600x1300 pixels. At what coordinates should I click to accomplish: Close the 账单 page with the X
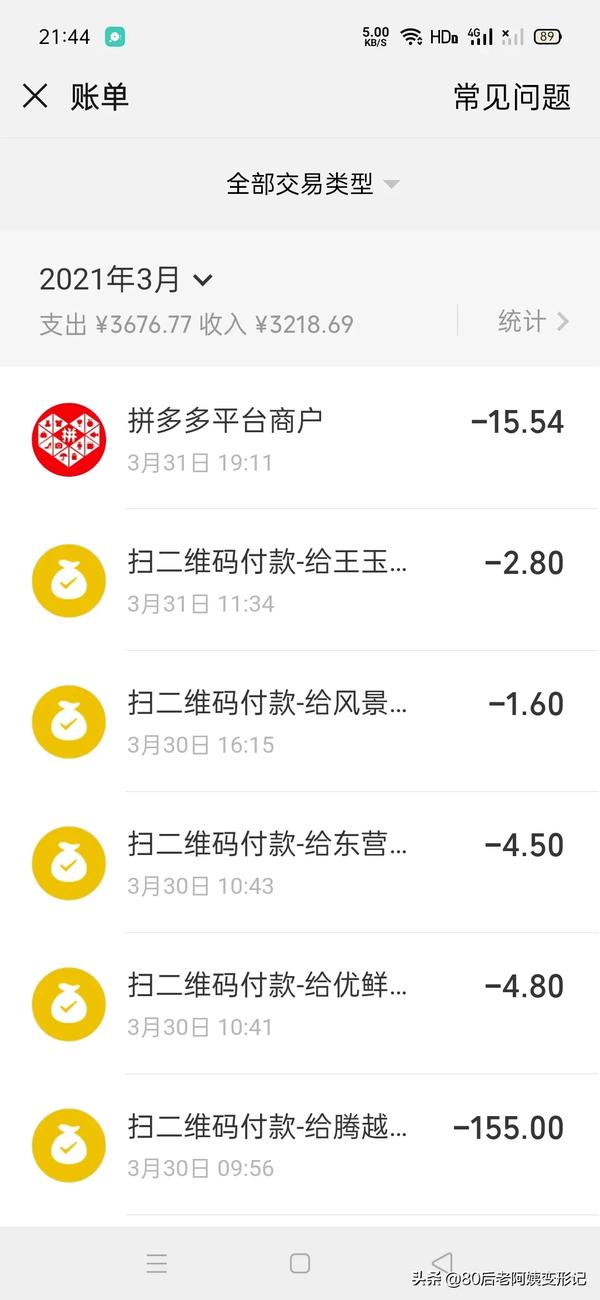35,96
